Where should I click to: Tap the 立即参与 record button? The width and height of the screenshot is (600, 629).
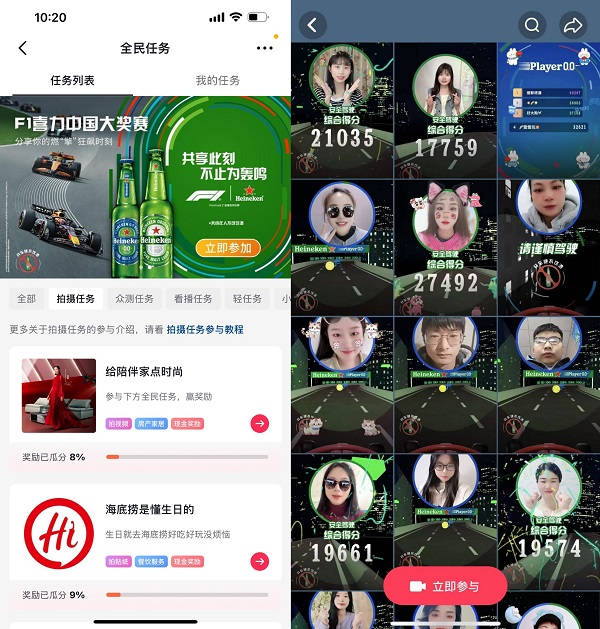(x=445, y=586)
